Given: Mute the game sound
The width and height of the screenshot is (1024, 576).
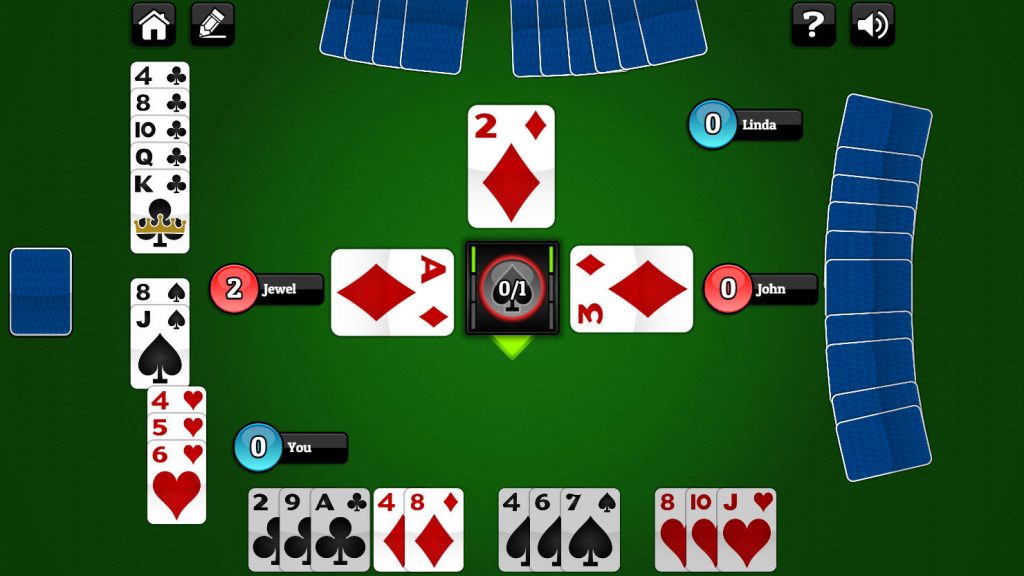Looking at the screenshot, I should click(872, 24).
